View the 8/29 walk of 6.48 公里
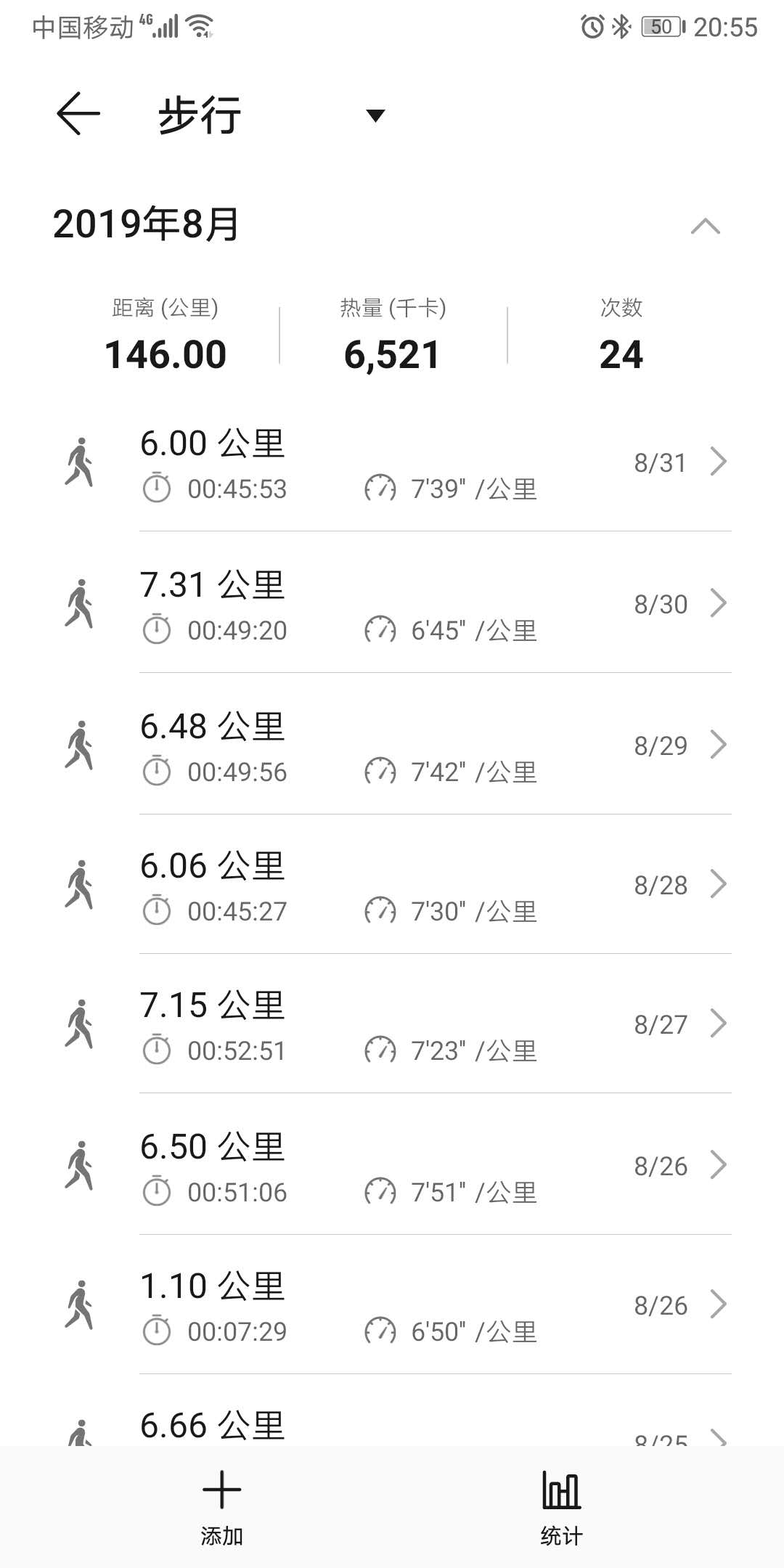 434,746
